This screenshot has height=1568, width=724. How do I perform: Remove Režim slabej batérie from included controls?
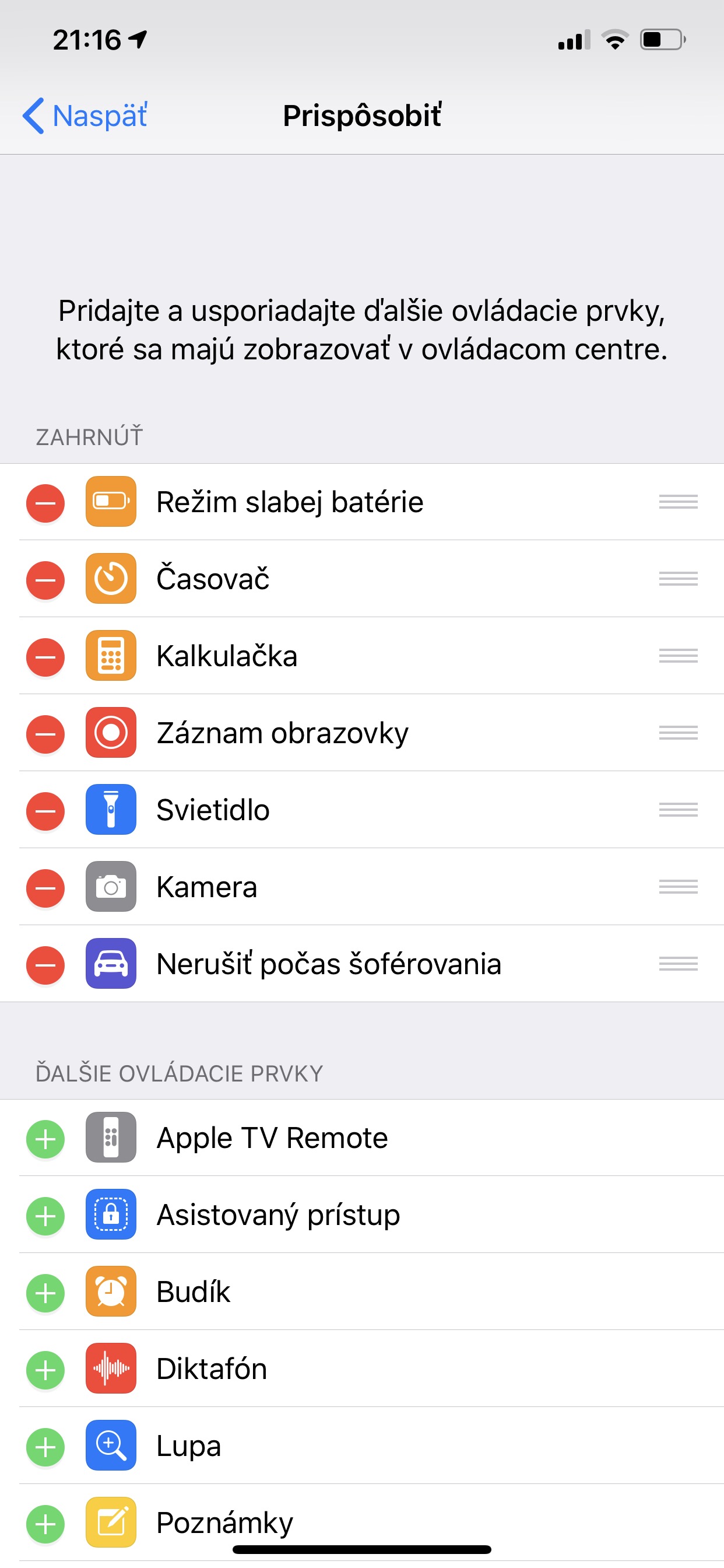click(45, 503)
